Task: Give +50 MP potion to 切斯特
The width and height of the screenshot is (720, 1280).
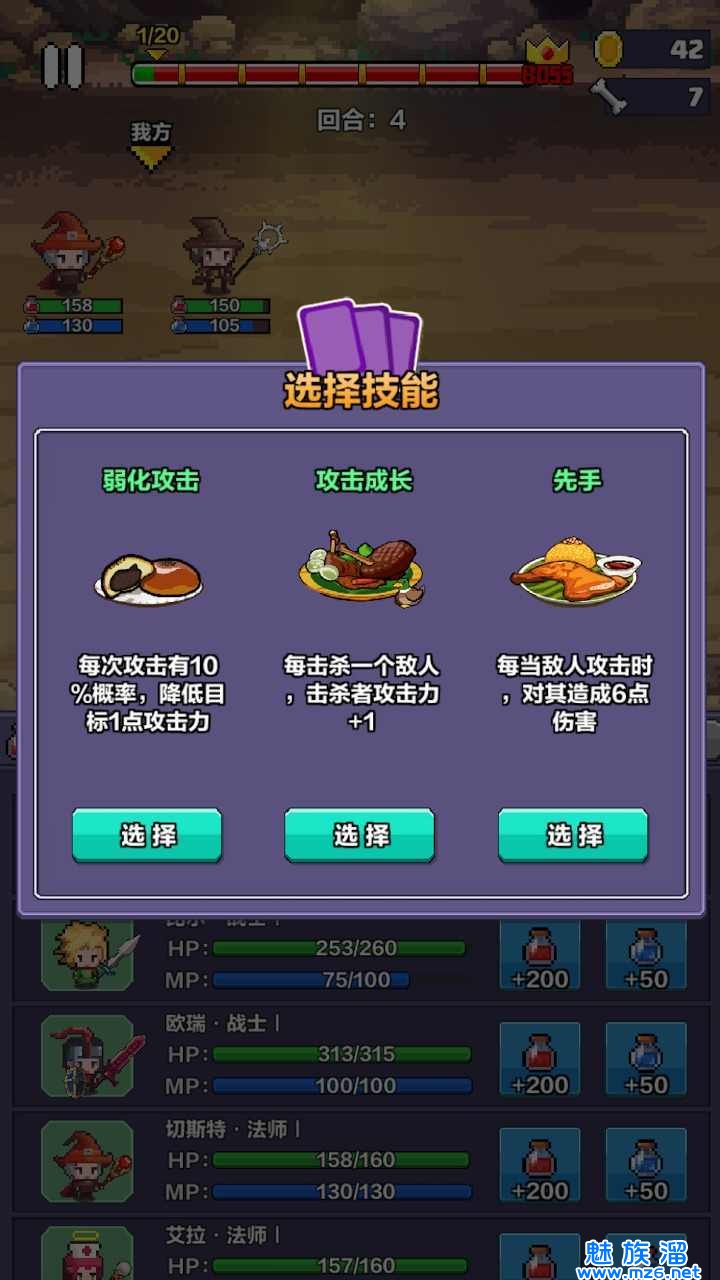Action: (x=646, y=1166)
